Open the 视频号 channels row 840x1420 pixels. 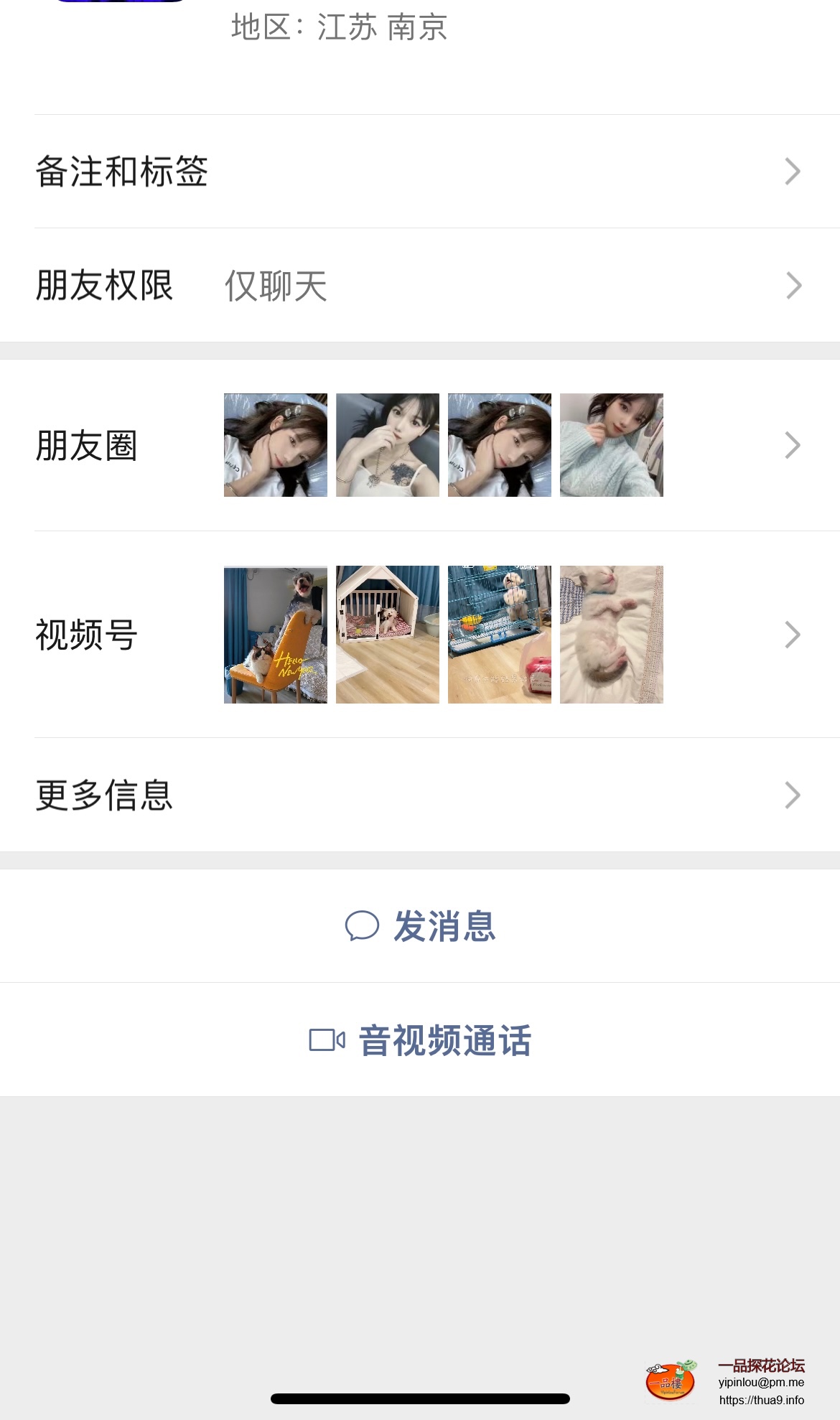pos(420,635)
